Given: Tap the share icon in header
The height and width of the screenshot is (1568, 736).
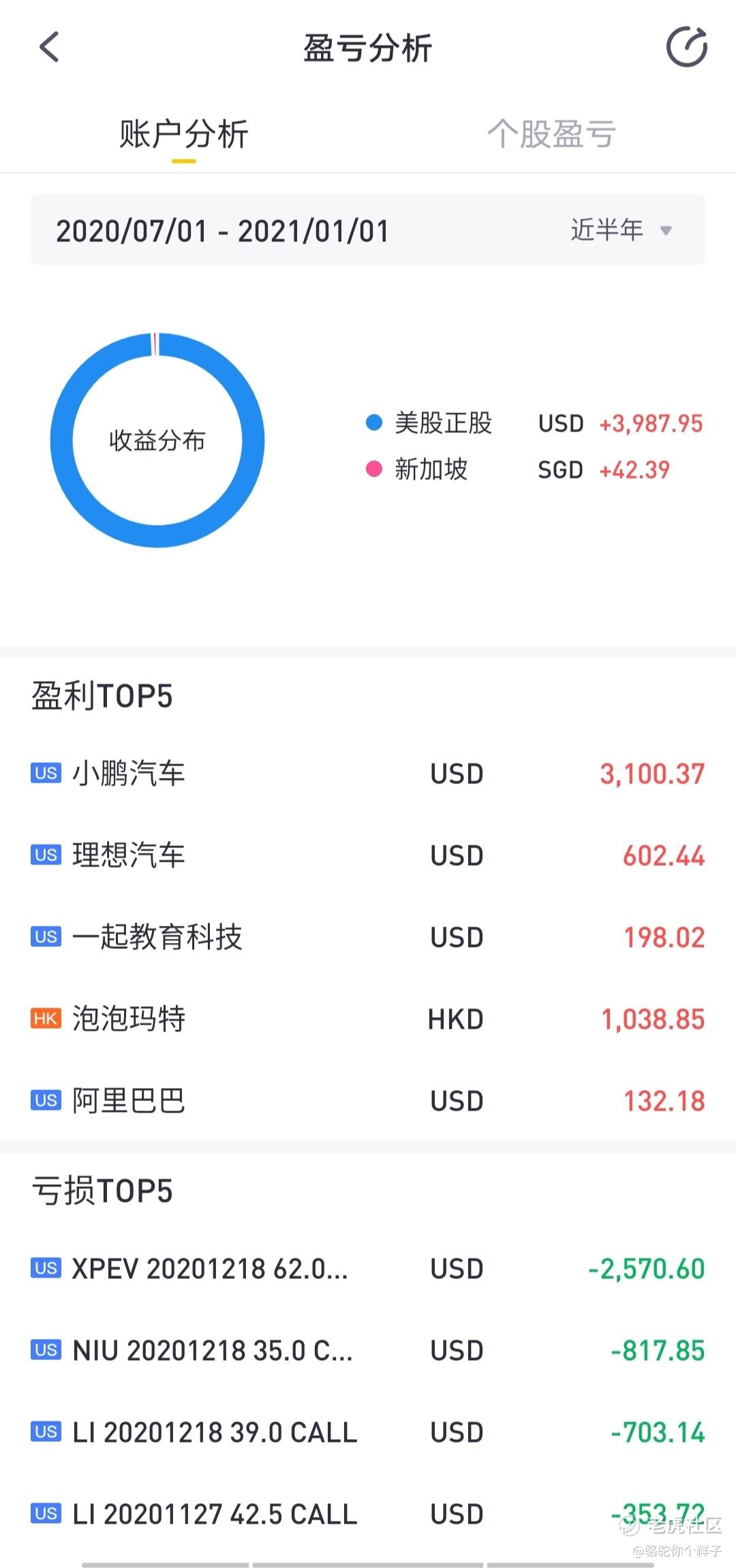Looking at the screenshot, I should pyautogui.click(x=686, y=47).
